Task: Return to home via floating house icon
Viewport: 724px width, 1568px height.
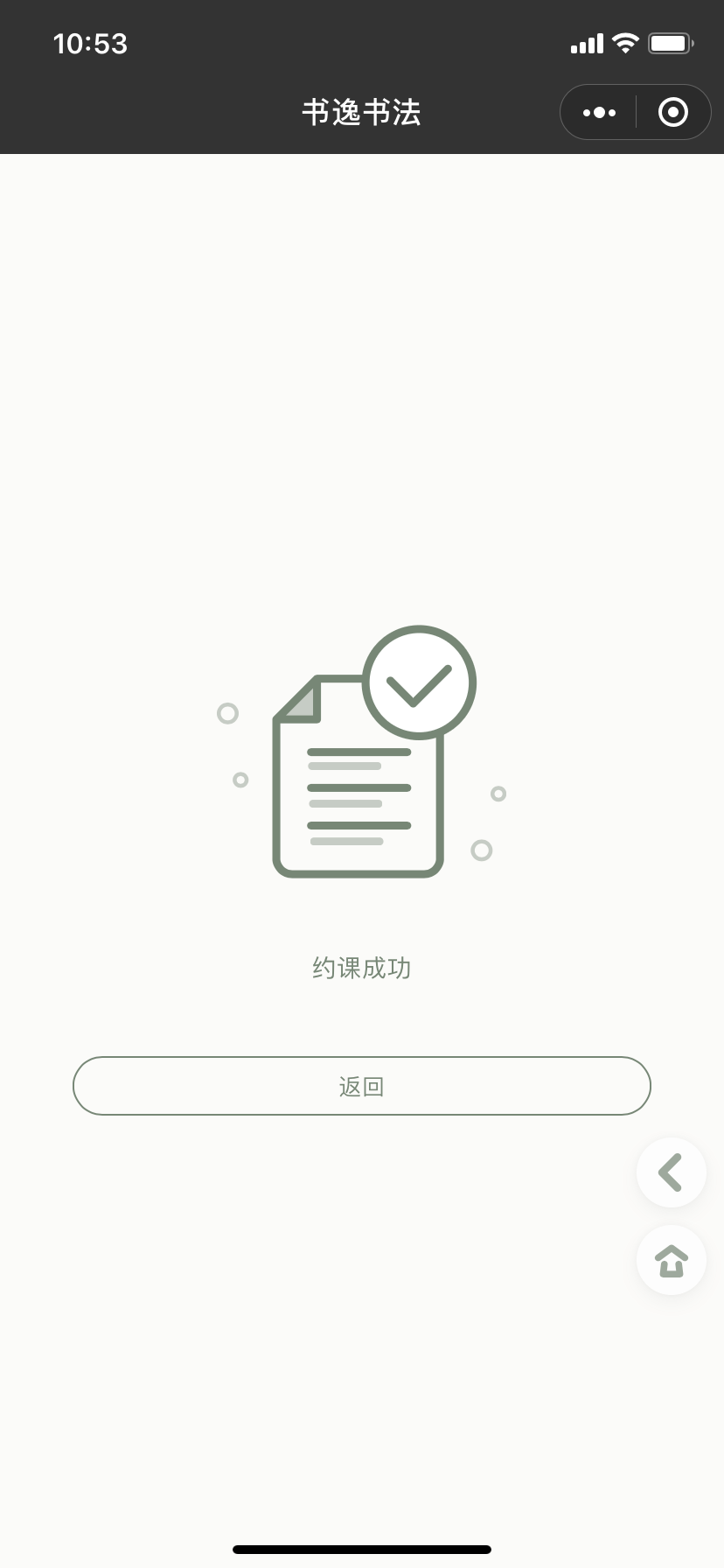Action: (x=671, y=1260)
